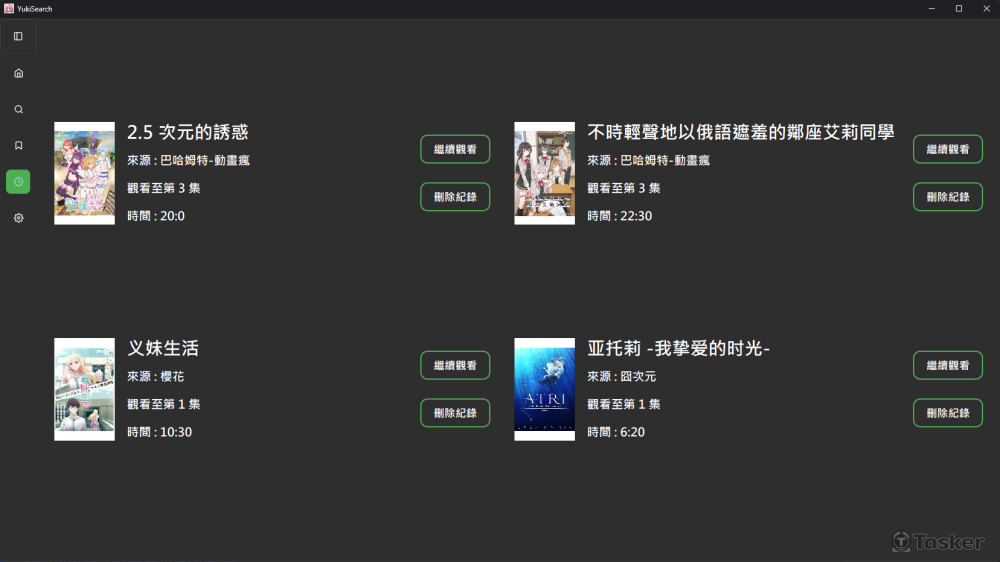Continue watching 义妹生活
Screen dimensions: 1000x562
click(x=455, y=365)
